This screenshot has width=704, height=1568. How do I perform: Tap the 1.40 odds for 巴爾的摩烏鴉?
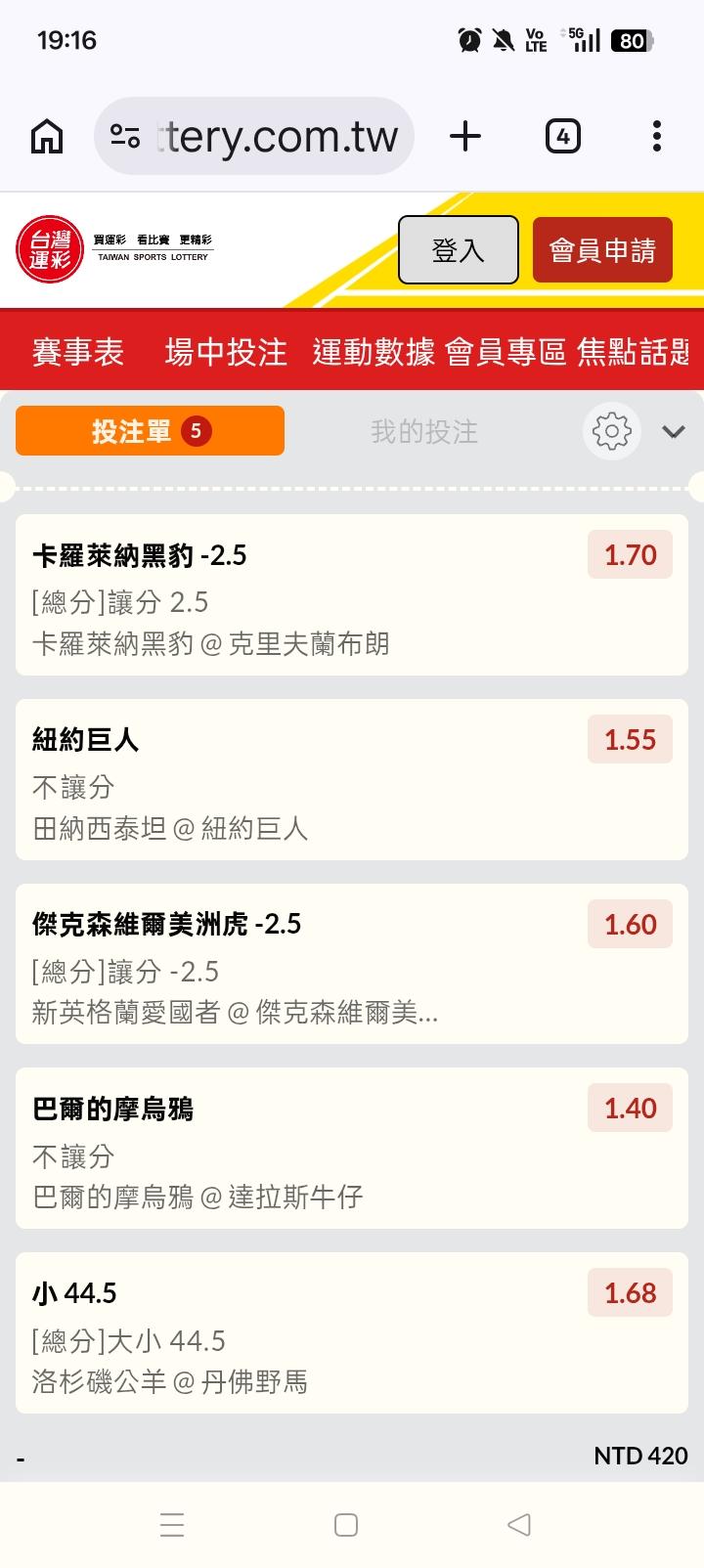(630, 1108)
